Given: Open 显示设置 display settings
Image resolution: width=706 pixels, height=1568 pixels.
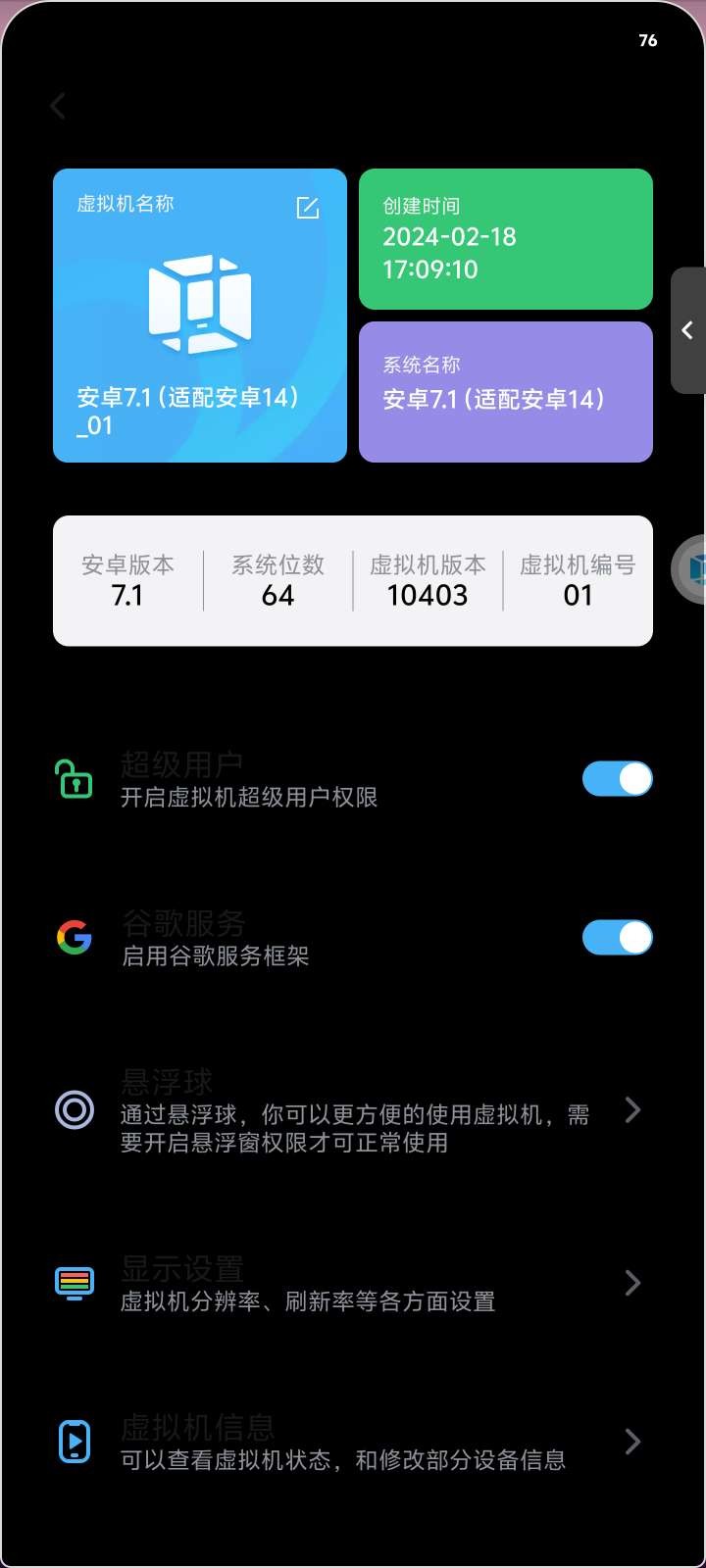Looking at the screenshot, I should coord(353,1284).
